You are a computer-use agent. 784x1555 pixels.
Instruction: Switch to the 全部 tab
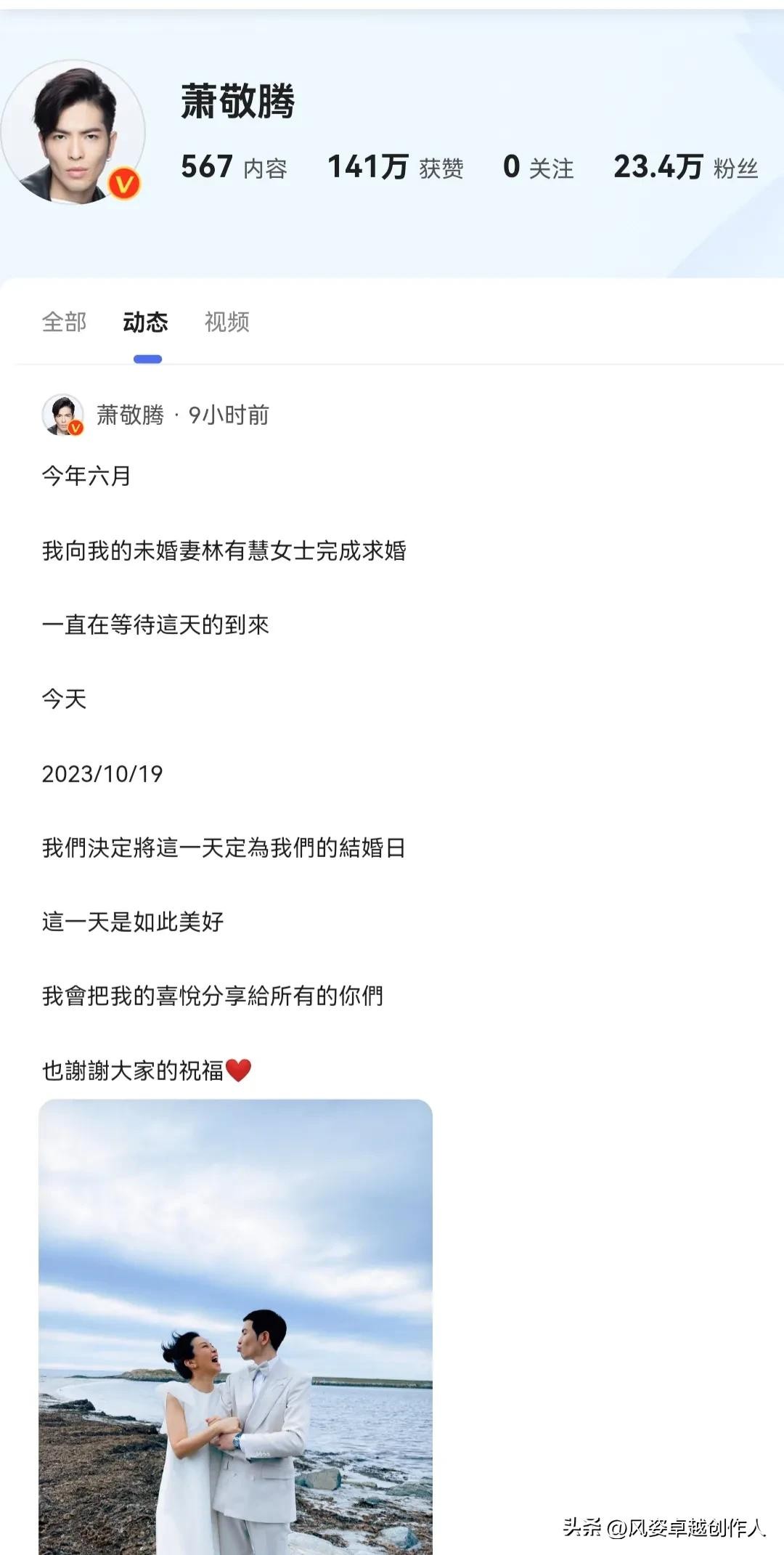pyautogui.click(x=64, y=322)
